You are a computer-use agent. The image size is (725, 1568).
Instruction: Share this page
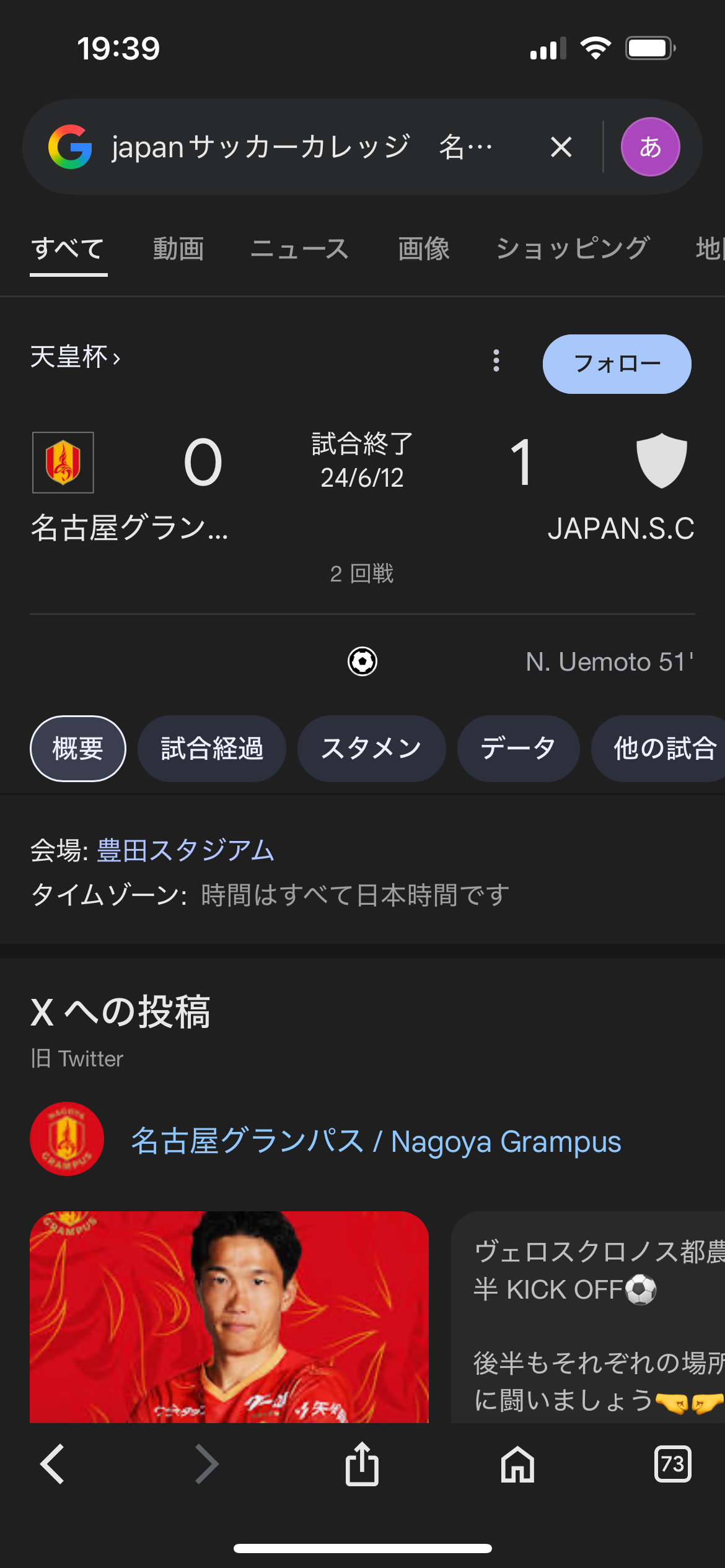pyautogui.click(x=362, y=1465)
